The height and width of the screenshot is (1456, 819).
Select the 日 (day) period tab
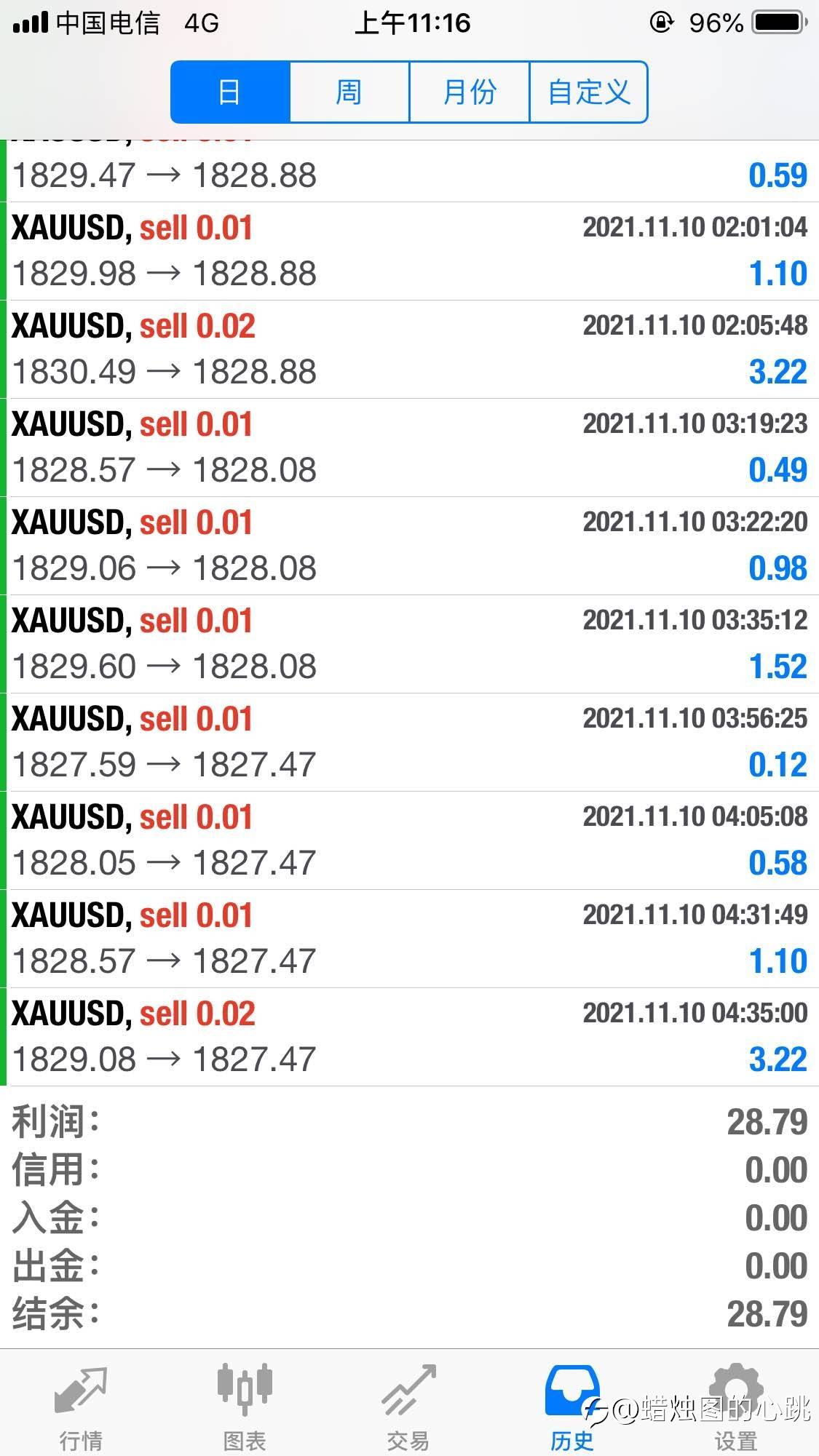point(231,92)
